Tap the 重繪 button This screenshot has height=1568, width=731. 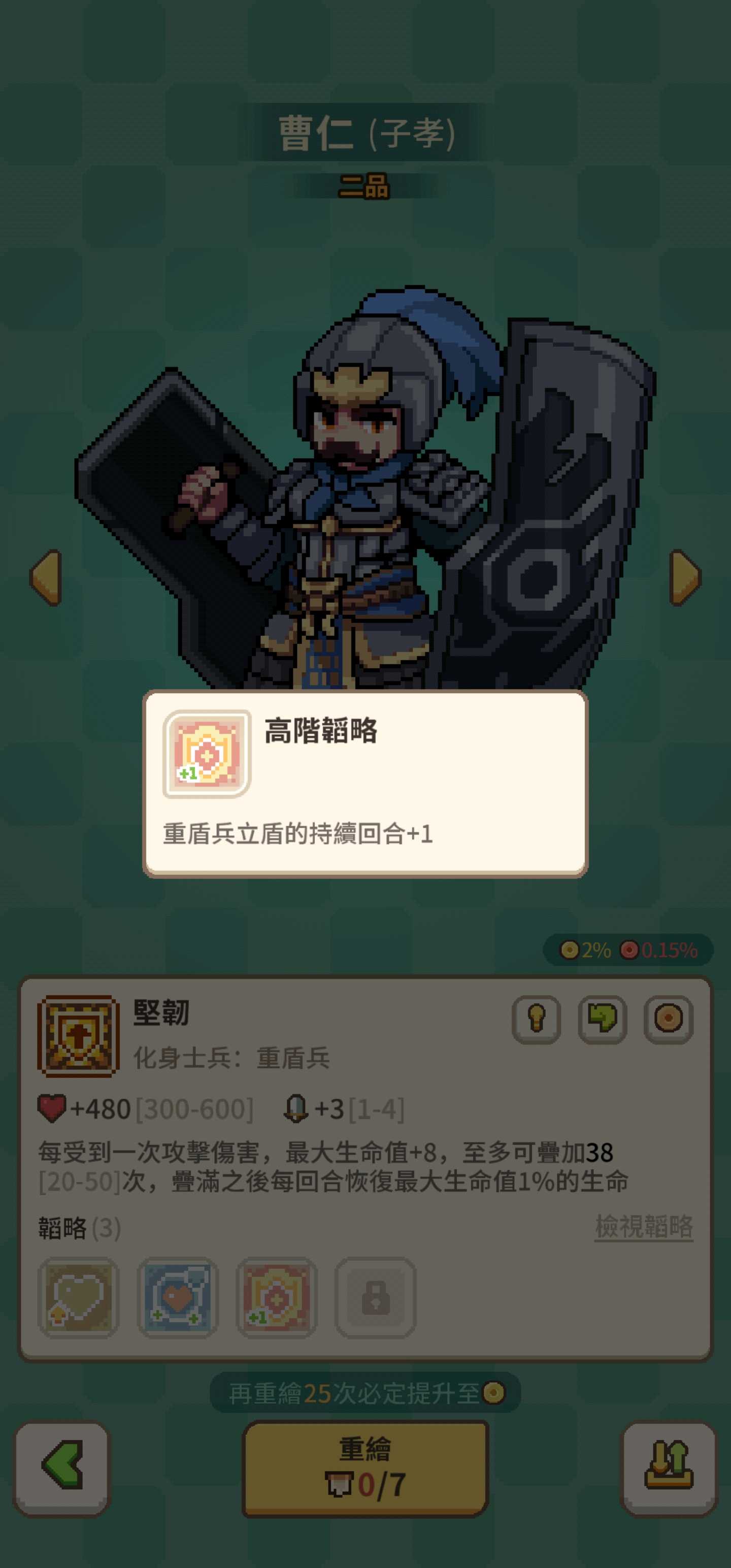365,1468
